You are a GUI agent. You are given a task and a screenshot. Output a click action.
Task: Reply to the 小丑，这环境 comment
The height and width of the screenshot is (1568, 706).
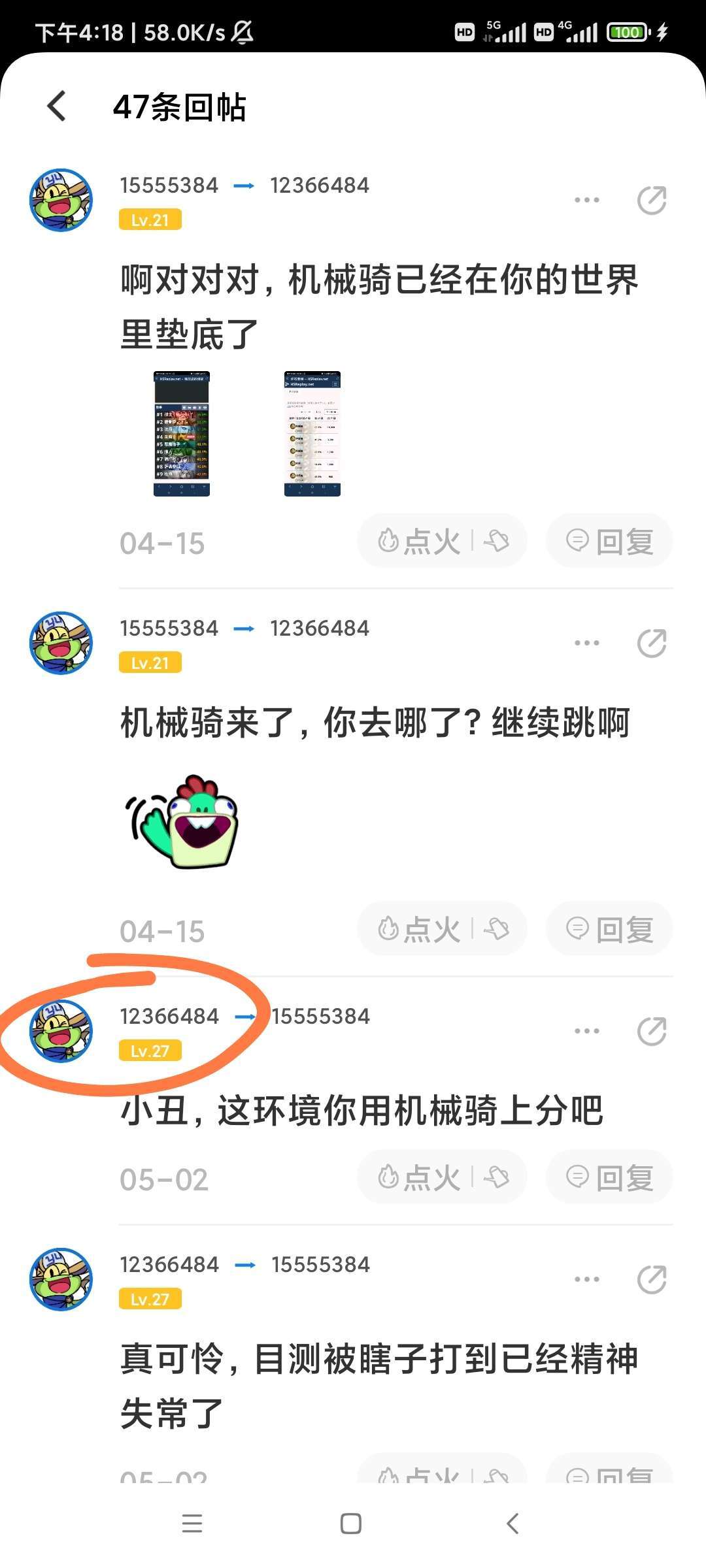[609, 1177]
